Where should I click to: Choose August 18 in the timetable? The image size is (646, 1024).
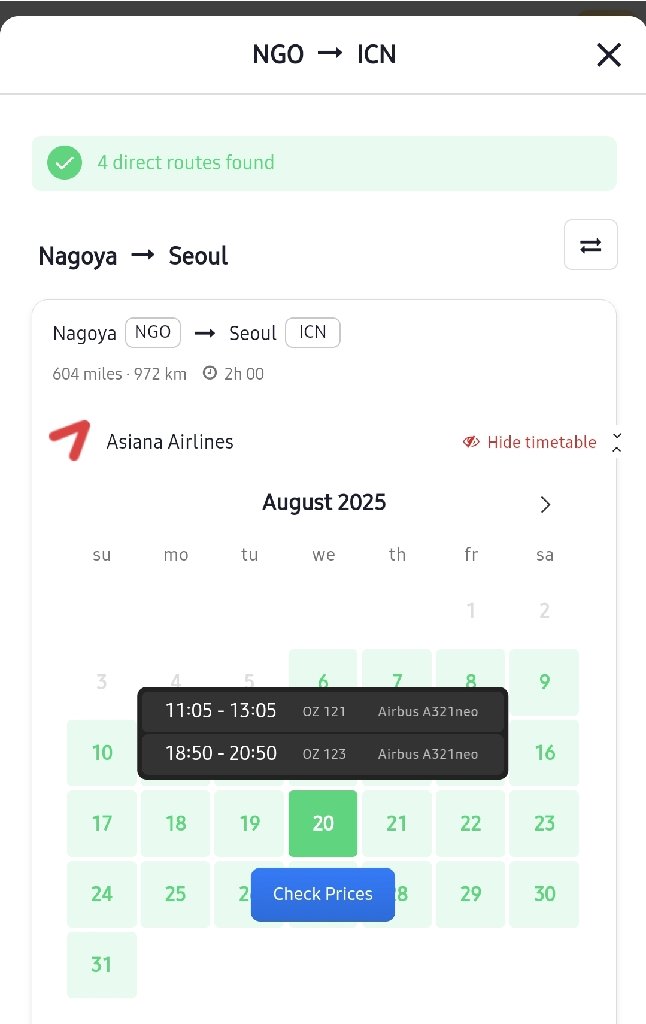tap(176, 823)
